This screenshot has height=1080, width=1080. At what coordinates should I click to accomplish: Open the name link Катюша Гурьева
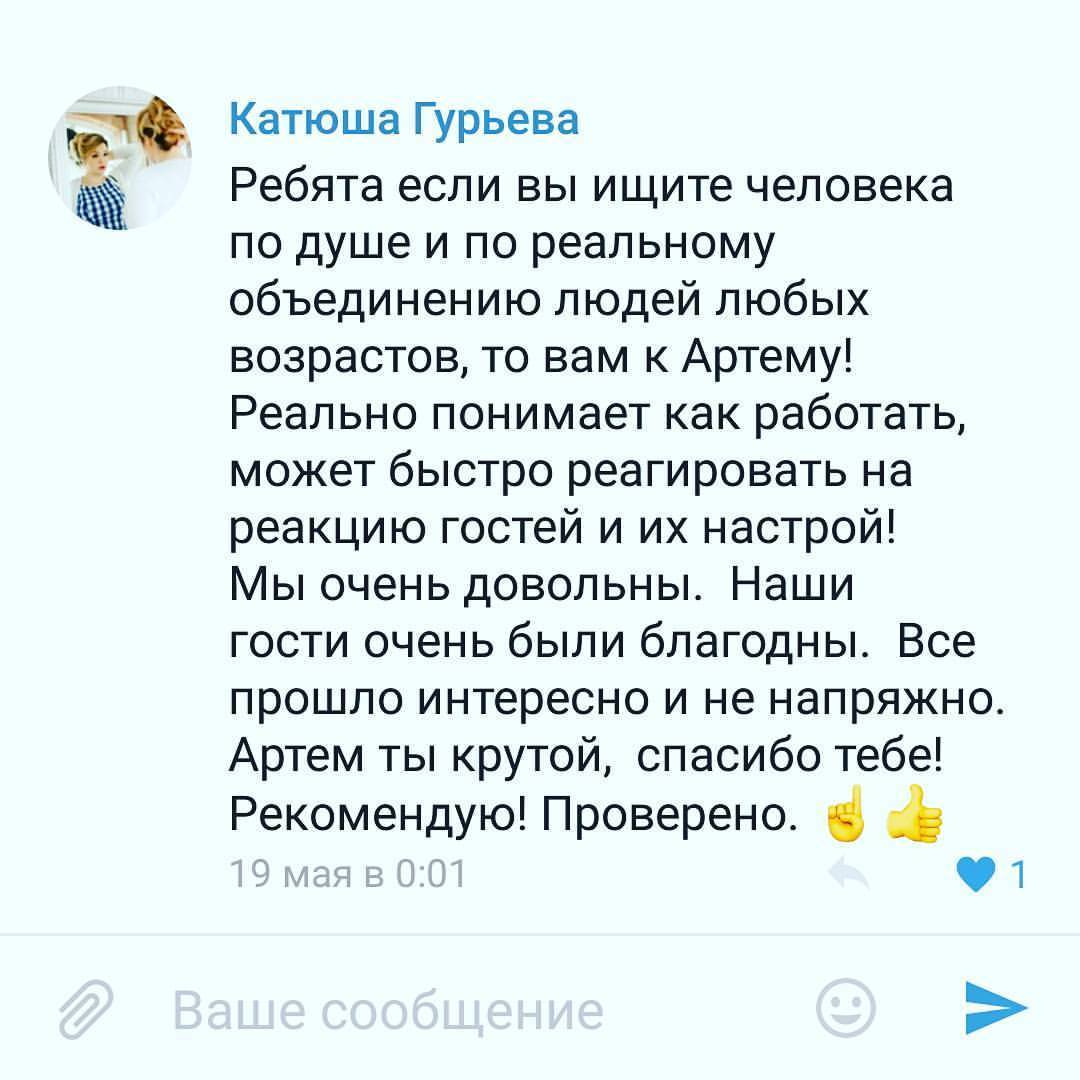404,119
